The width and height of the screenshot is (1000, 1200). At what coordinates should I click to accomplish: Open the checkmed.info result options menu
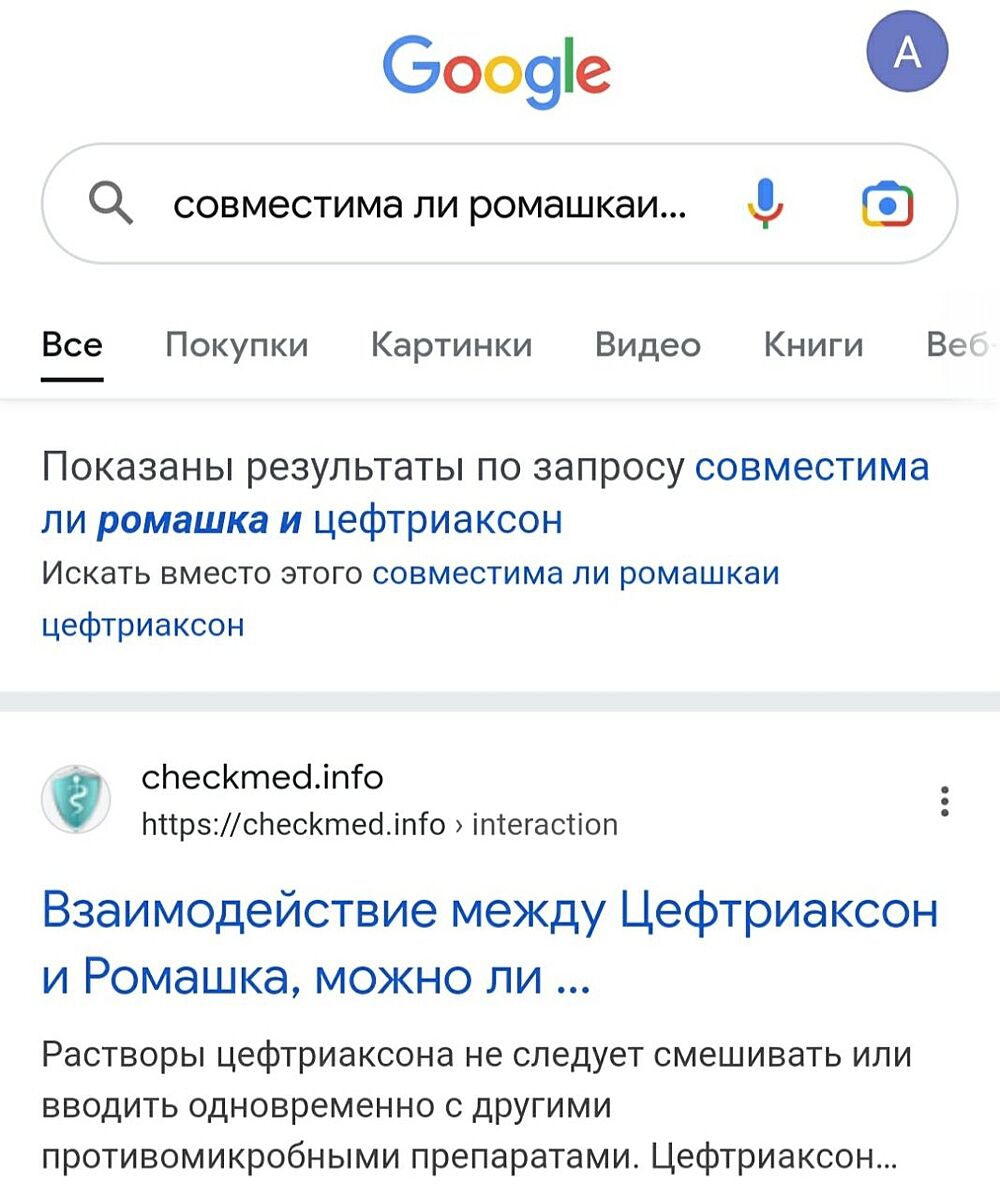(944, 801)
